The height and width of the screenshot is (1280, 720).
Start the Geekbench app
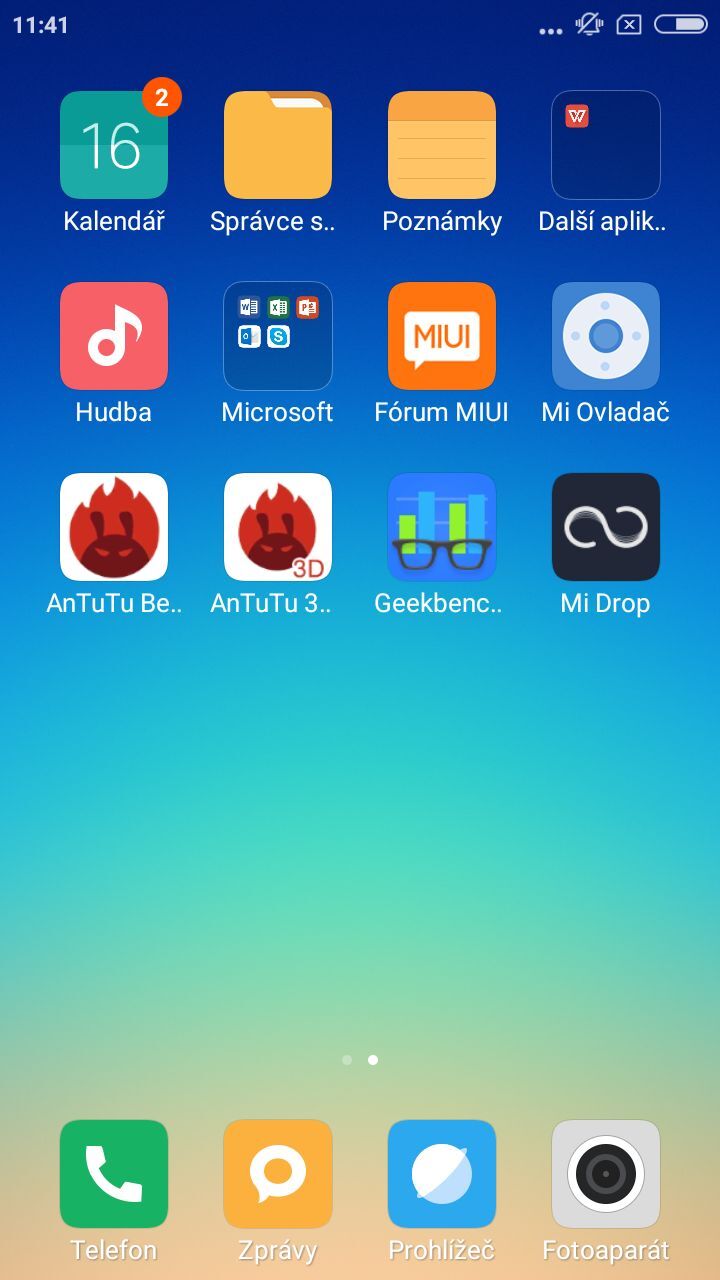point(441,527)
